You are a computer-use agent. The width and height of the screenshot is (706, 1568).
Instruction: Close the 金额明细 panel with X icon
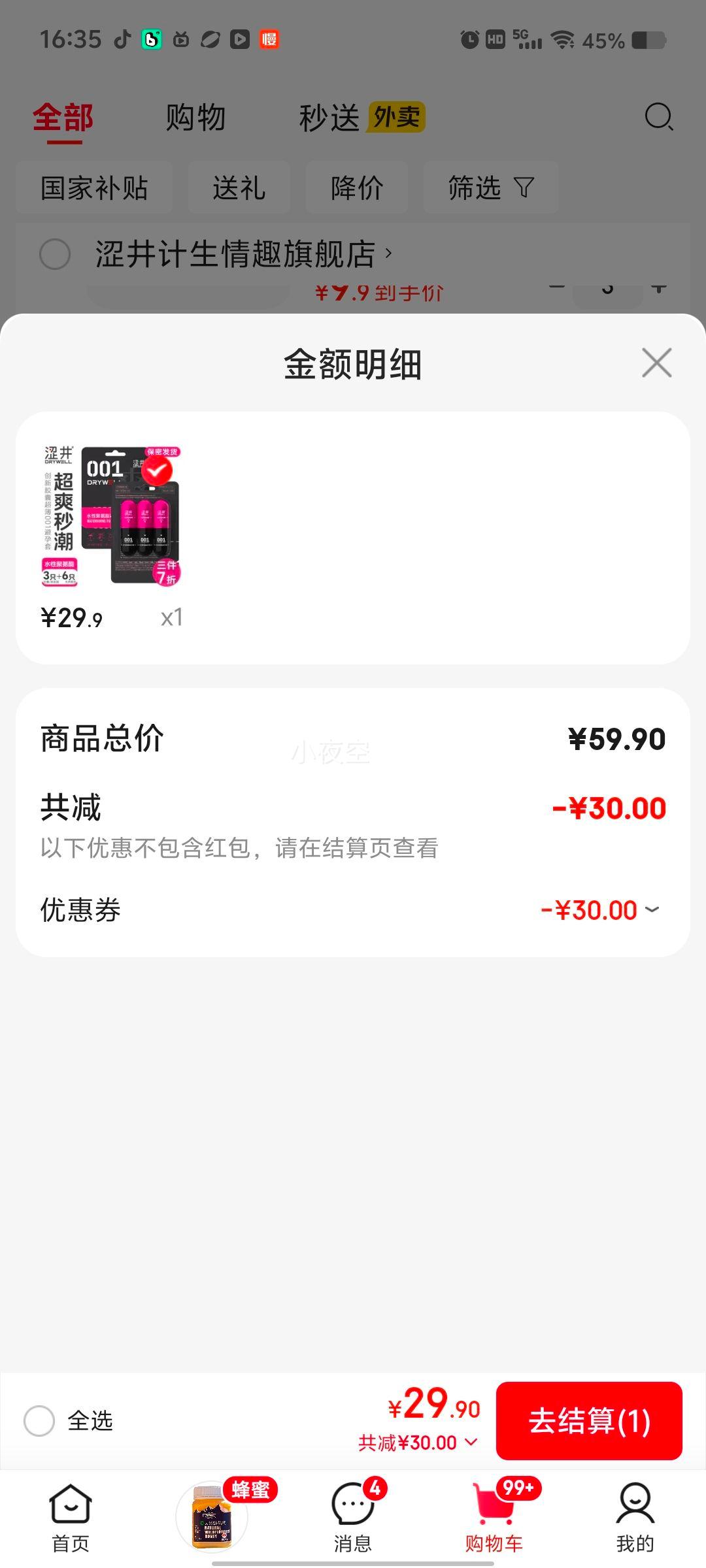click(x=656, y=363)
